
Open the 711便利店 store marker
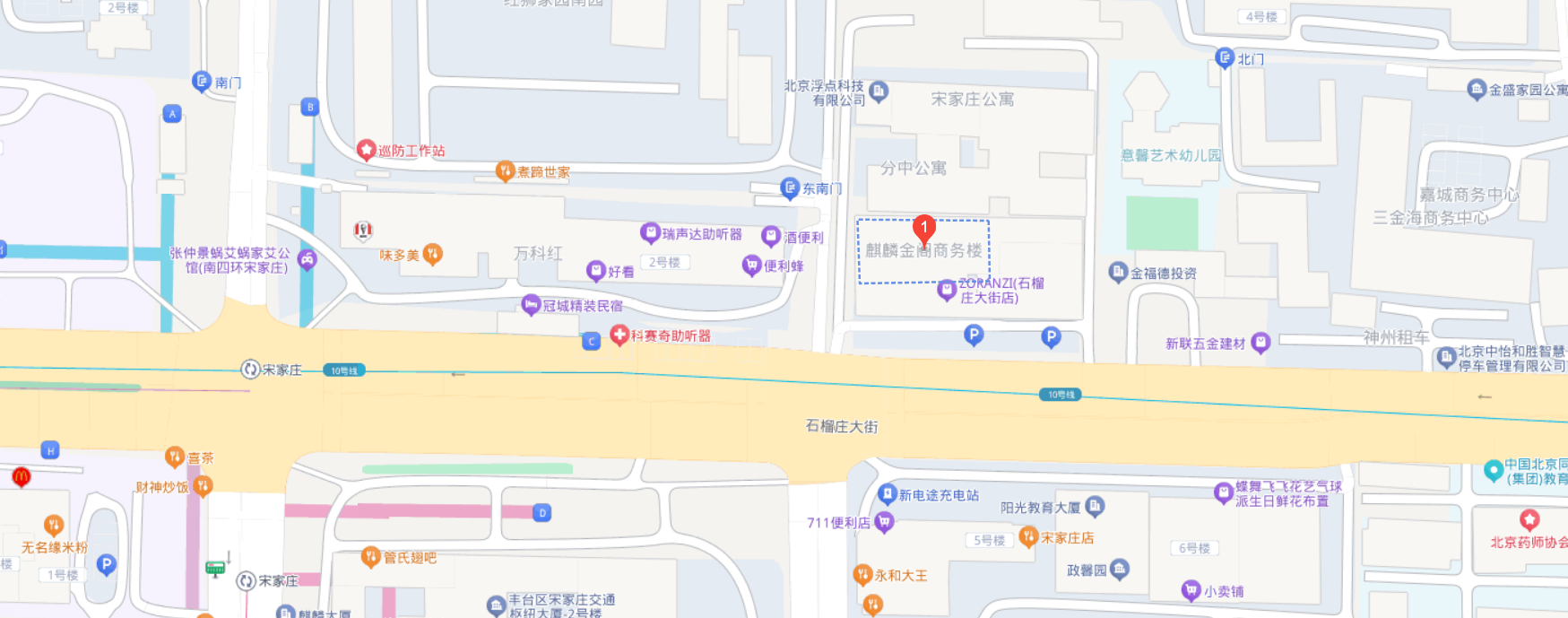[x=884, y=521]
